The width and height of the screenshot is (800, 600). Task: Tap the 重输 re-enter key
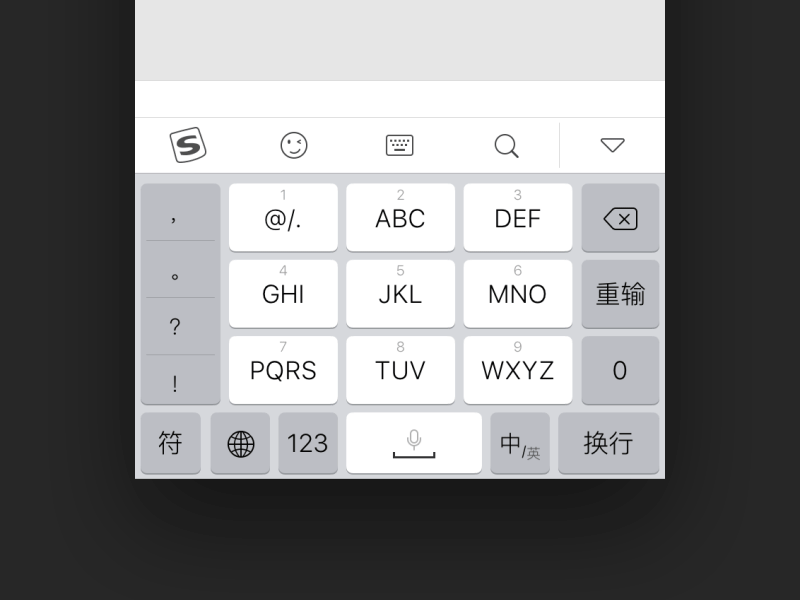point(620,293)
